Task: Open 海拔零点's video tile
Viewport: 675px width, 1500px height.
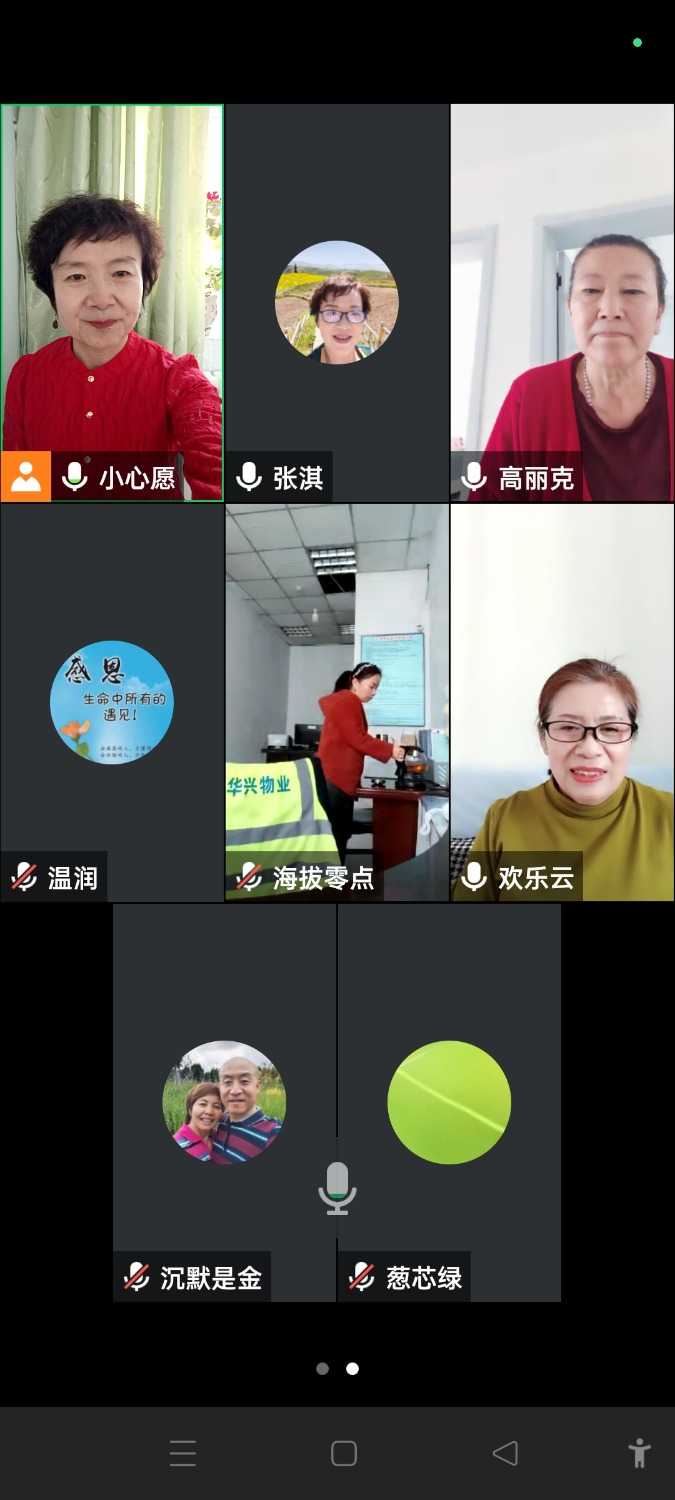Action: click(x=337, y=700)
